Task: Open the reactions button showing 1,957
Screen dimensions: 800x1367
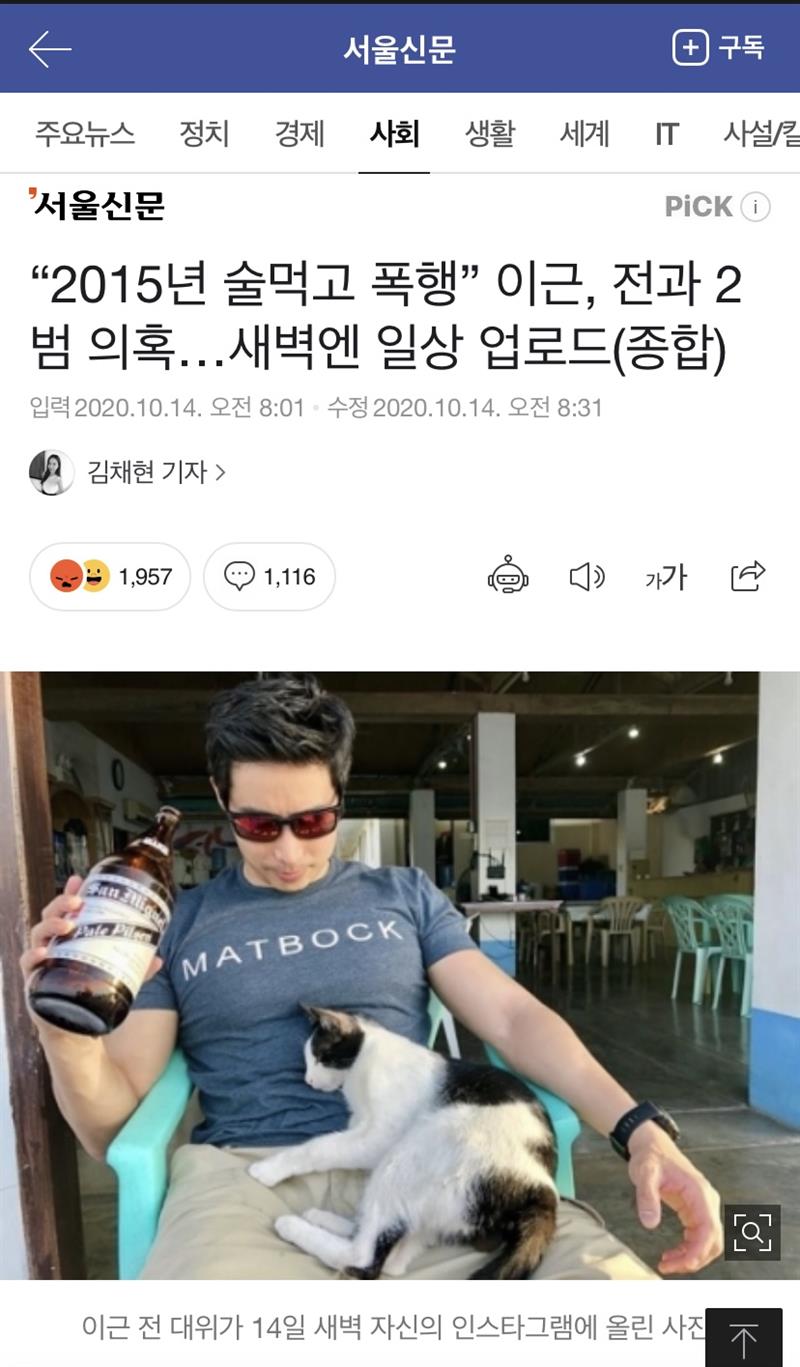Action: pos(110,576)
